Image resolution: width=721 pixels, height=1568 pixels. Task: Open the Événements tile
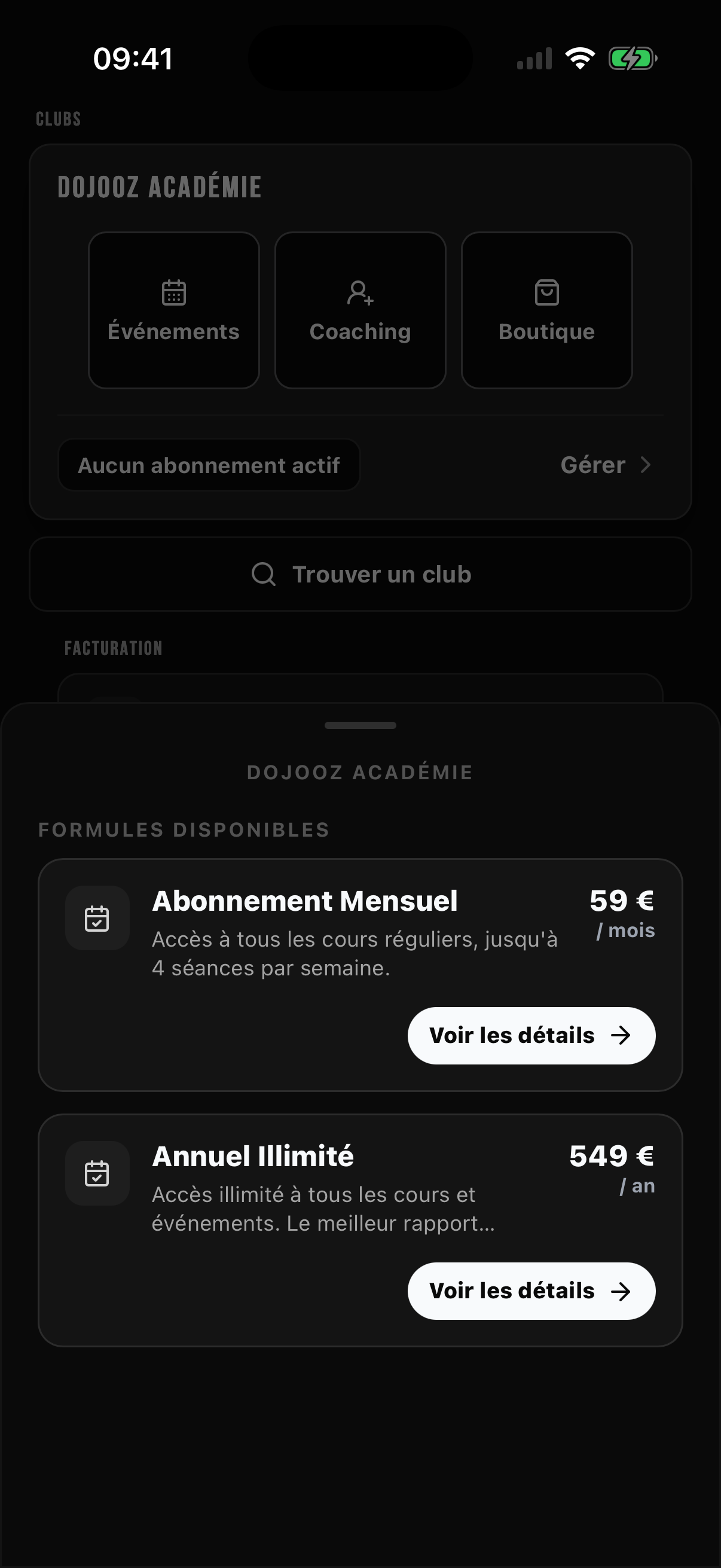[x=174, y=310]
